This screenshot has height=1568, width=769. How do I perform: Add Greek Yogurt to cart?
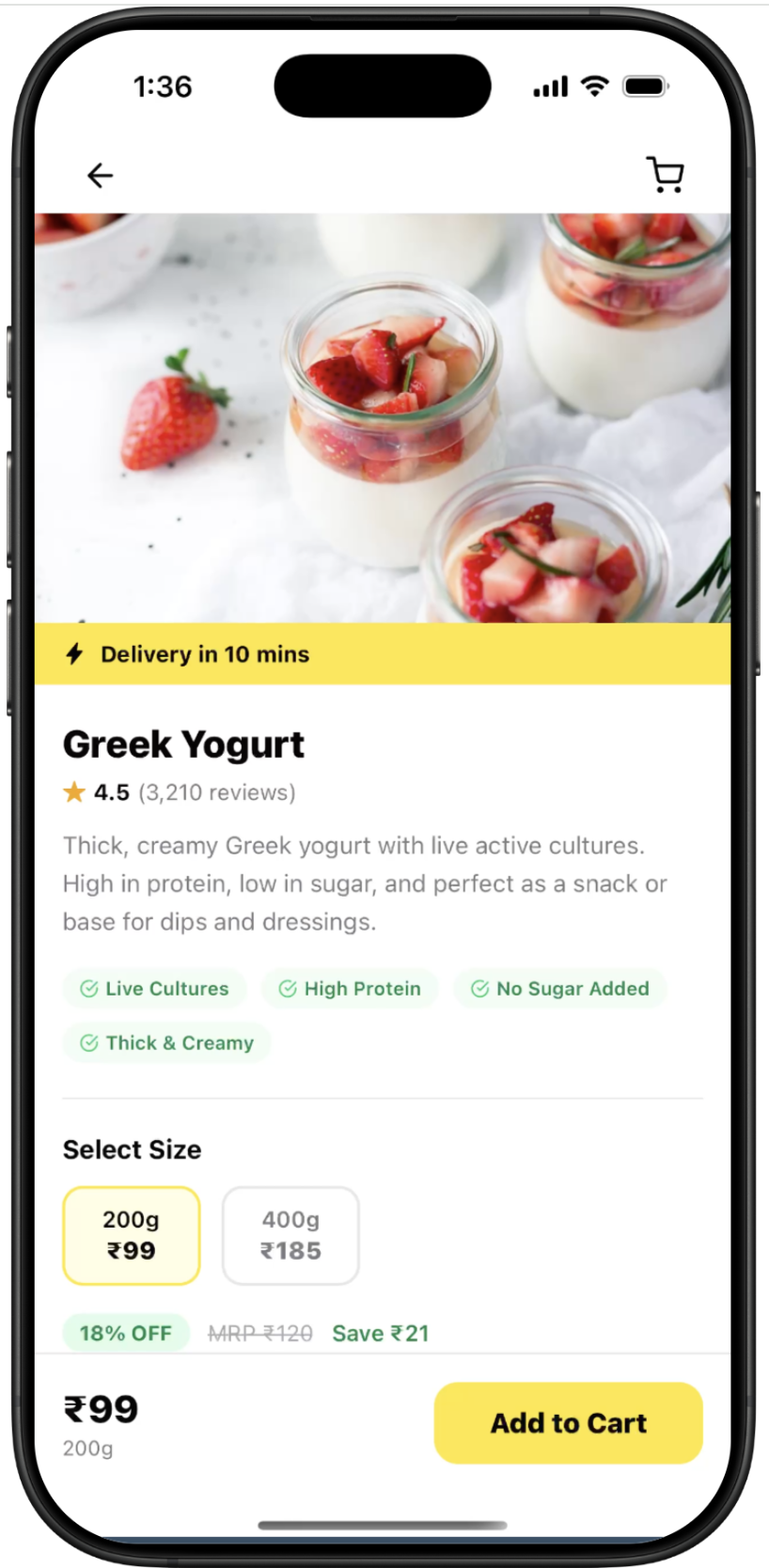tap(568, 1422)
